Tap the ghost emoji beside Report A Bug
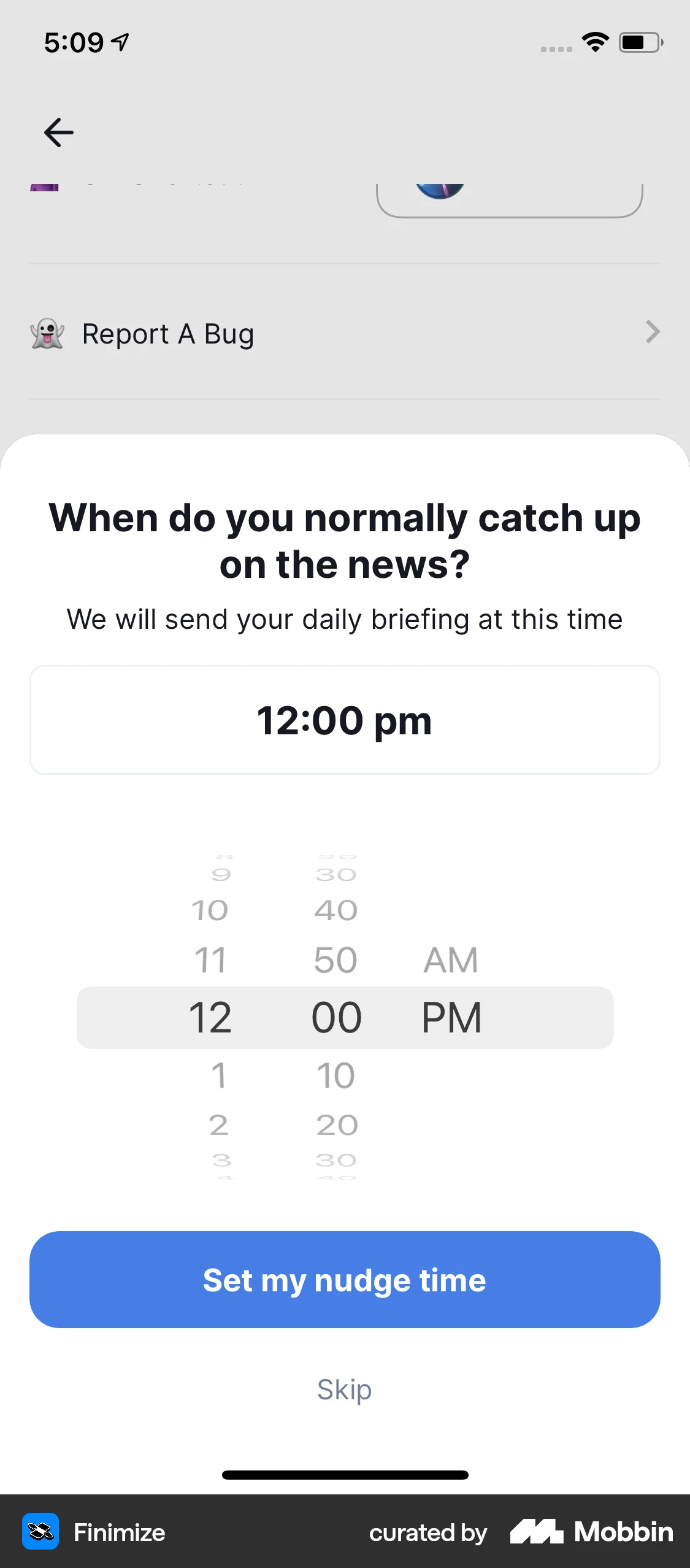This screenshot has height=1568, width=690. [47, 333]
